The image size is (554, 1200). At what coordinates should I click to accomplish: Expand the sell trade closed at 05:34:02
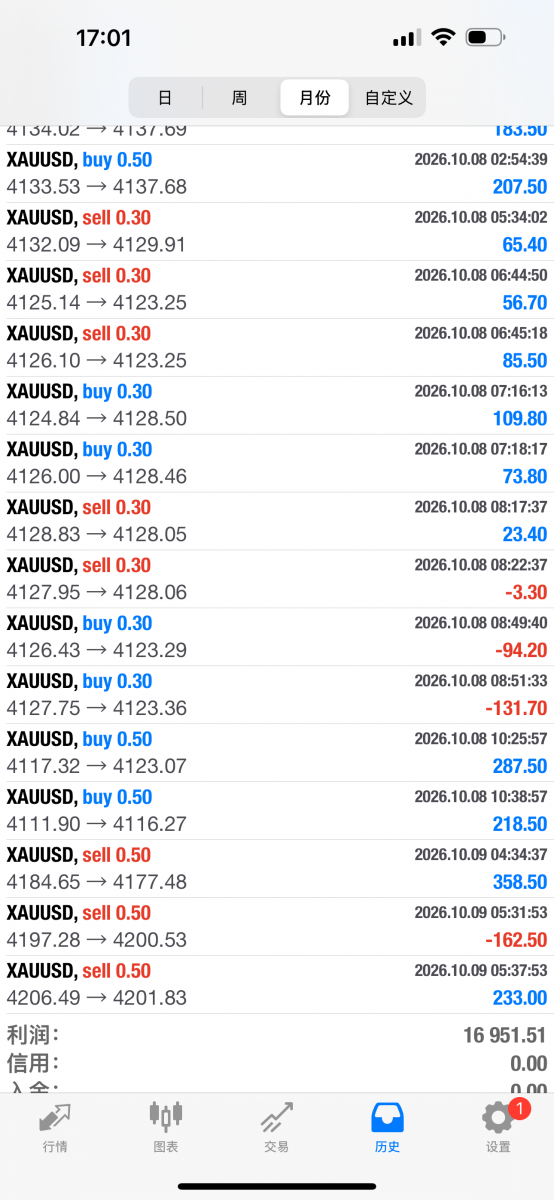coord(277,231)
